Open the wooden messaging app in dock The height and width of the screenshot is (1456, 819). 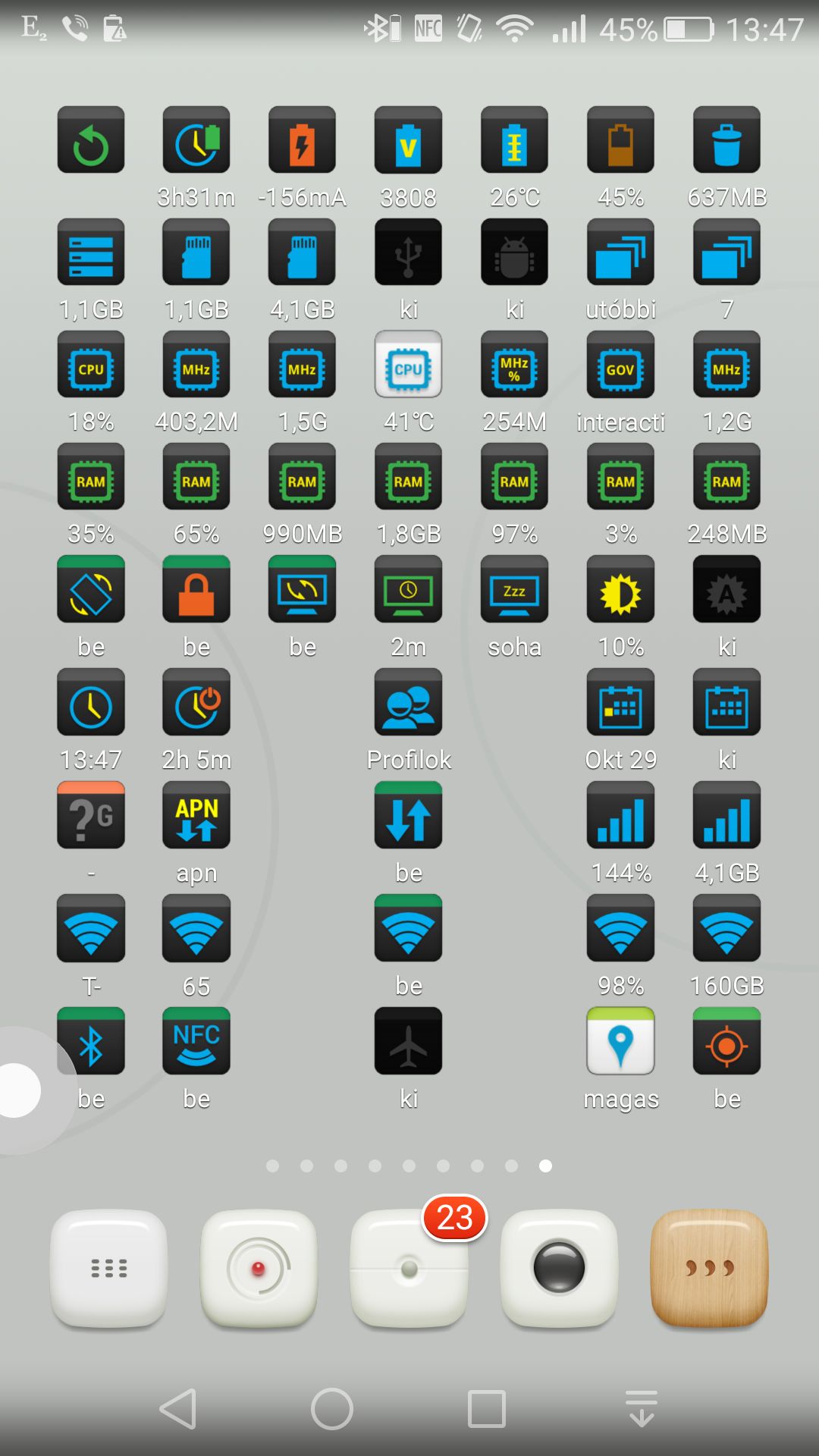(x=710, y=1268)
